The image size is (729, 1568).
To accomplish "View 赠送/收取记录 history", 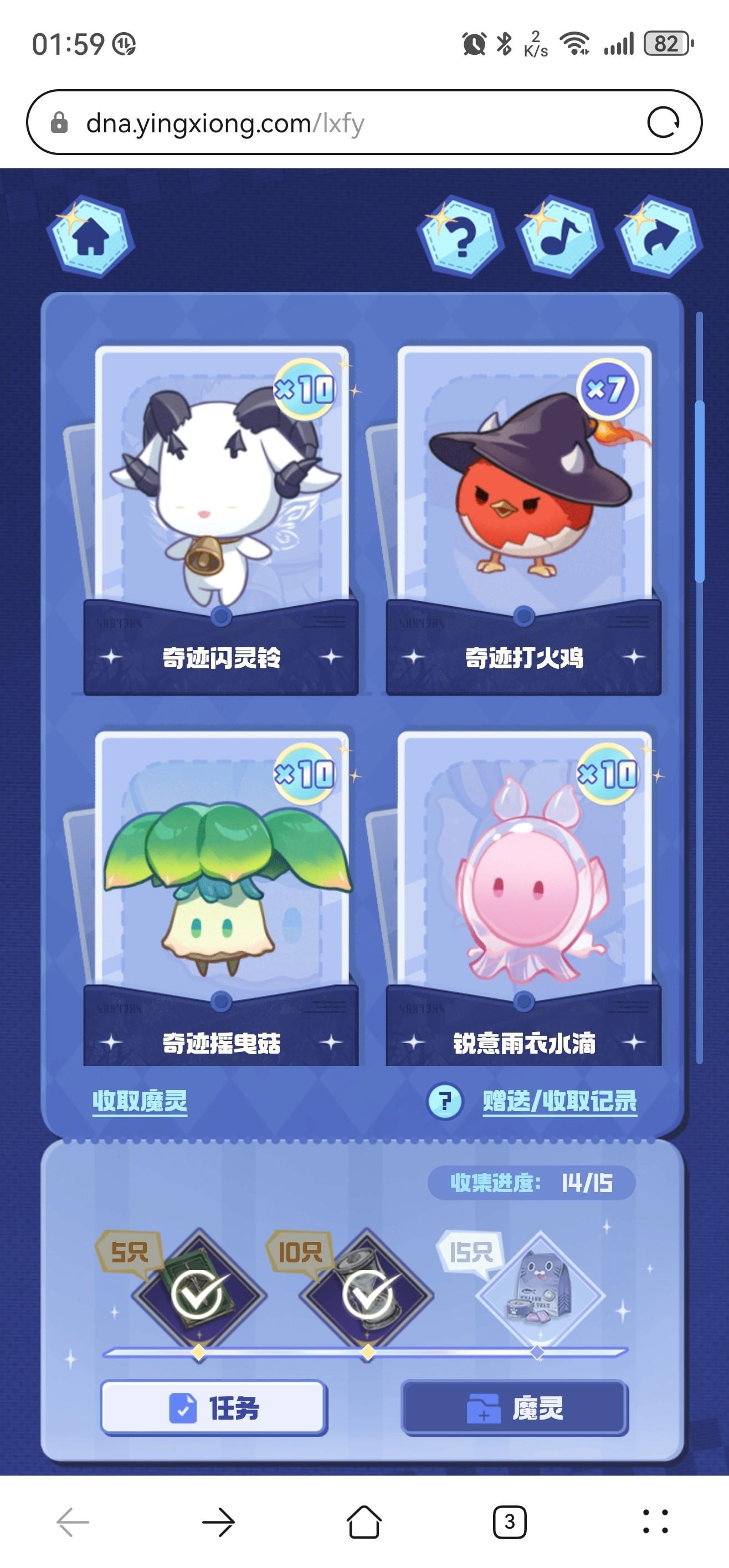I will tap(559, 1101).
